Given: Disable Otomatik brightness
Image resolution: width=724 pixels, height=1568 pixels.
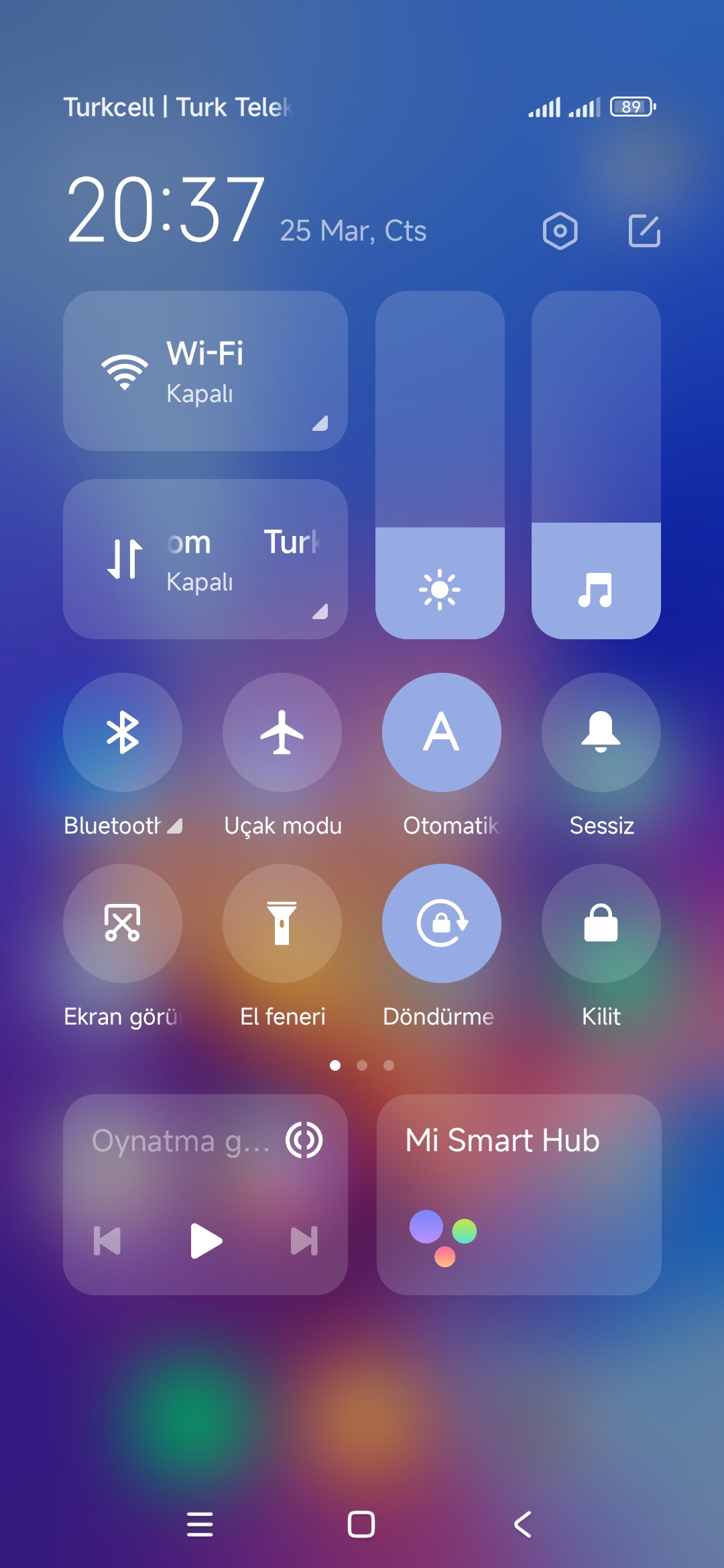Looking at the screenshot, I should click(x=442, y=732).
